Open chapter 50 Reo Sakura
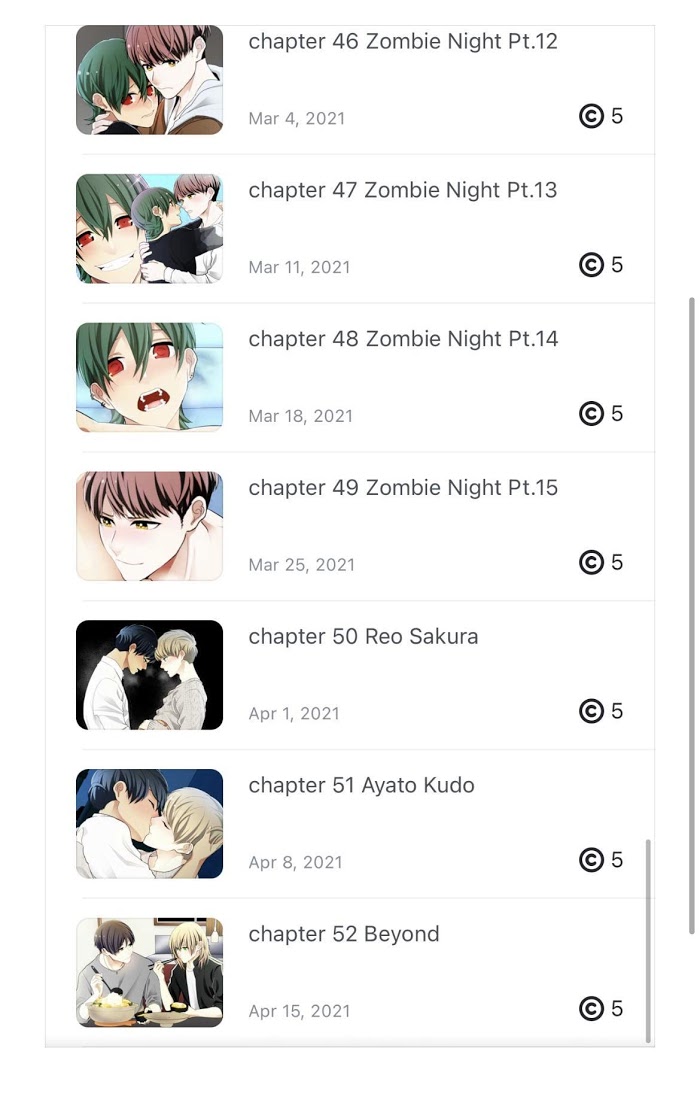Viewport: 700px width, 1103px height. [x=350, y=675]
